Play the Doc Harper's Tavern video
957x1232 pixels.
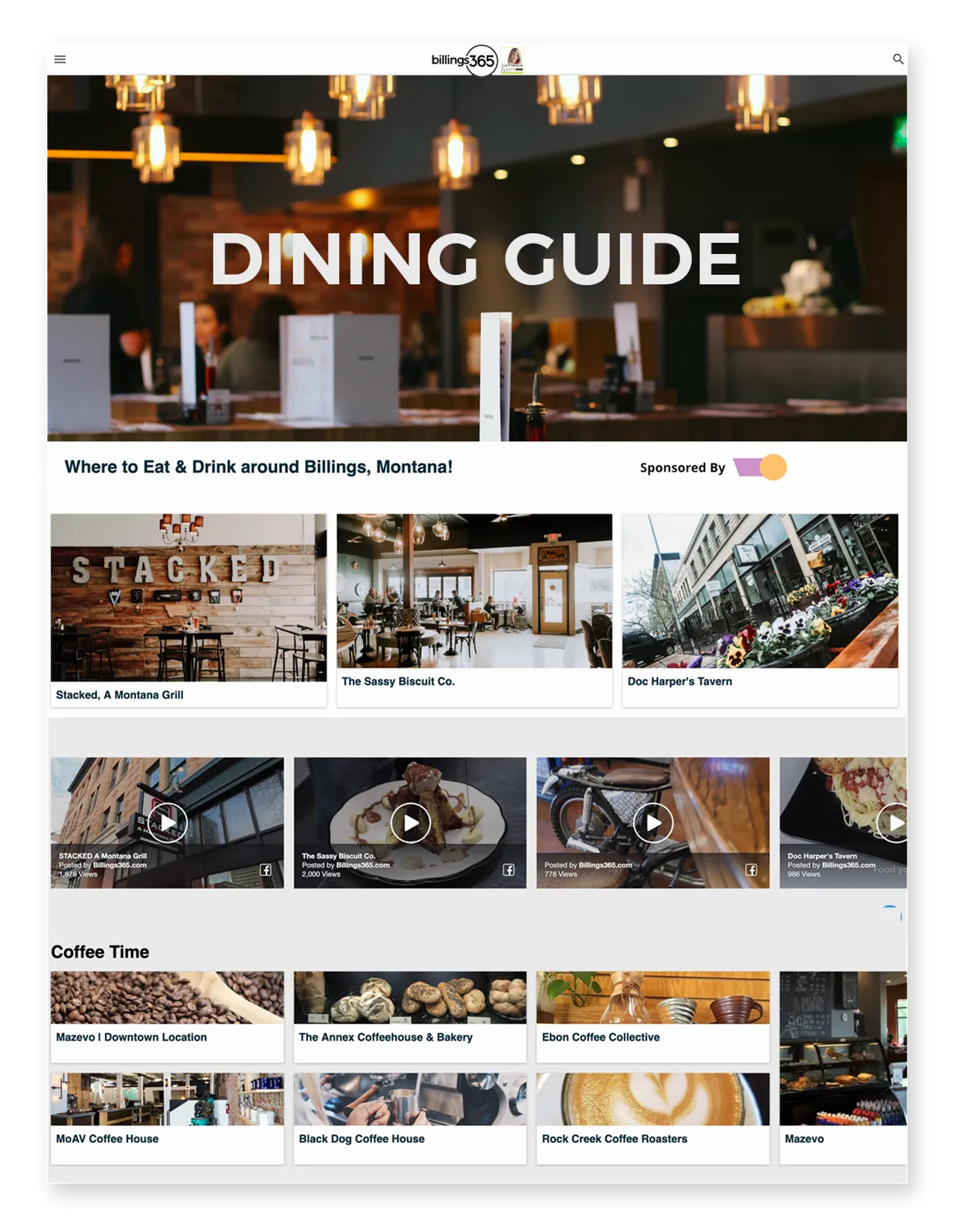(x=894, y=823)
